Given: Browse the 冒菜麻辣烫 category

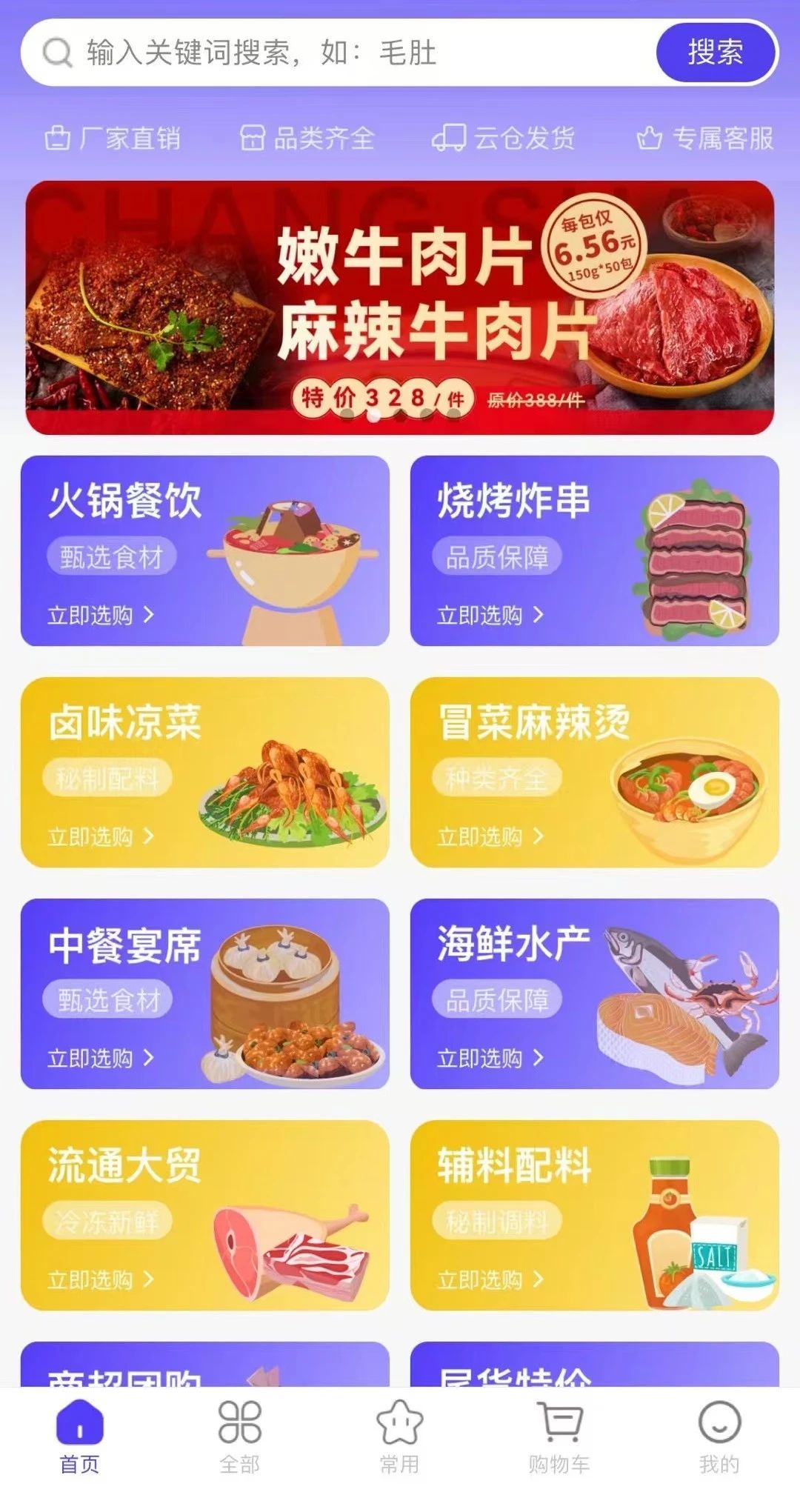Looking at the screenshot, I should [594, 772].
